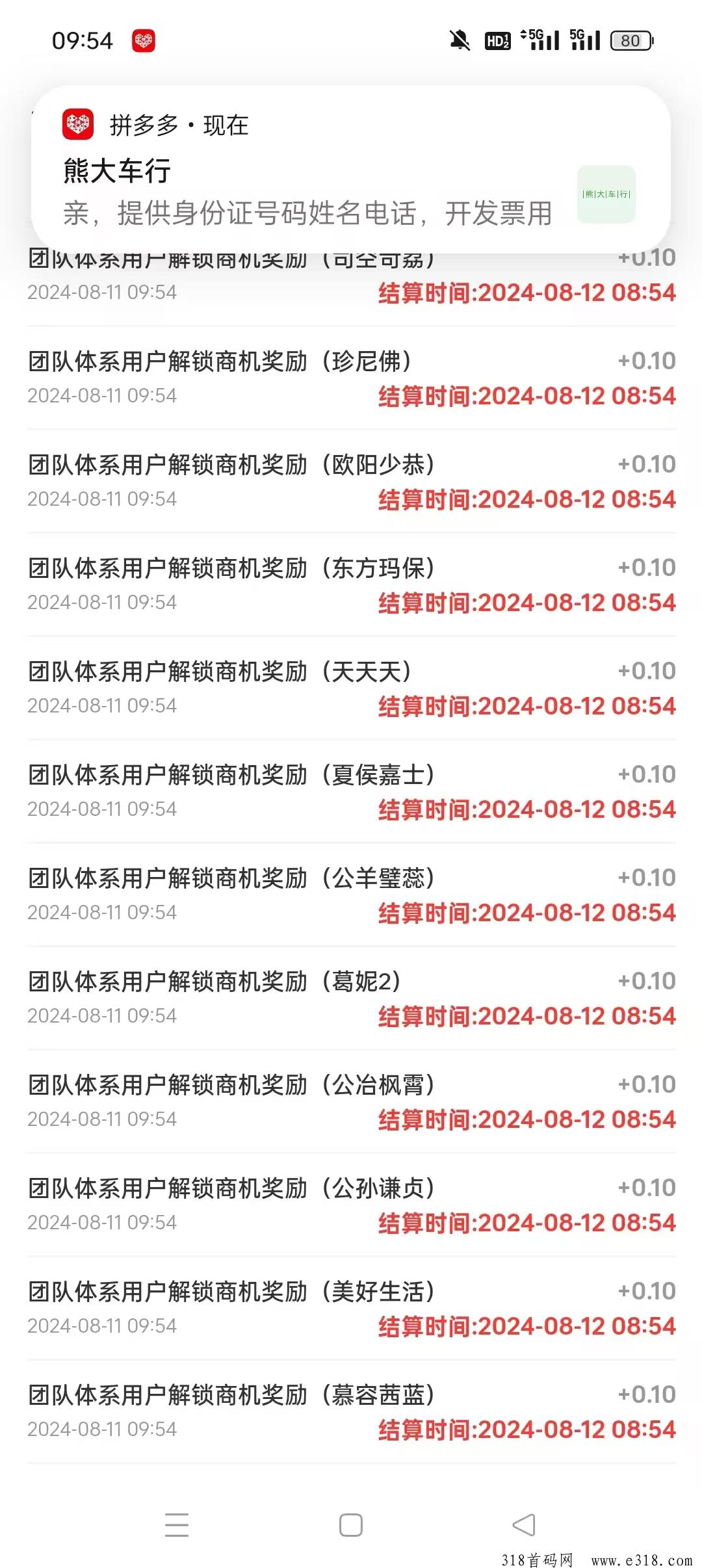This screenshot has height=1568, width=702.
Task: Open the 拼多多 notification from 熊大车行
Action: pyautogui.click(x=351, y=169)
